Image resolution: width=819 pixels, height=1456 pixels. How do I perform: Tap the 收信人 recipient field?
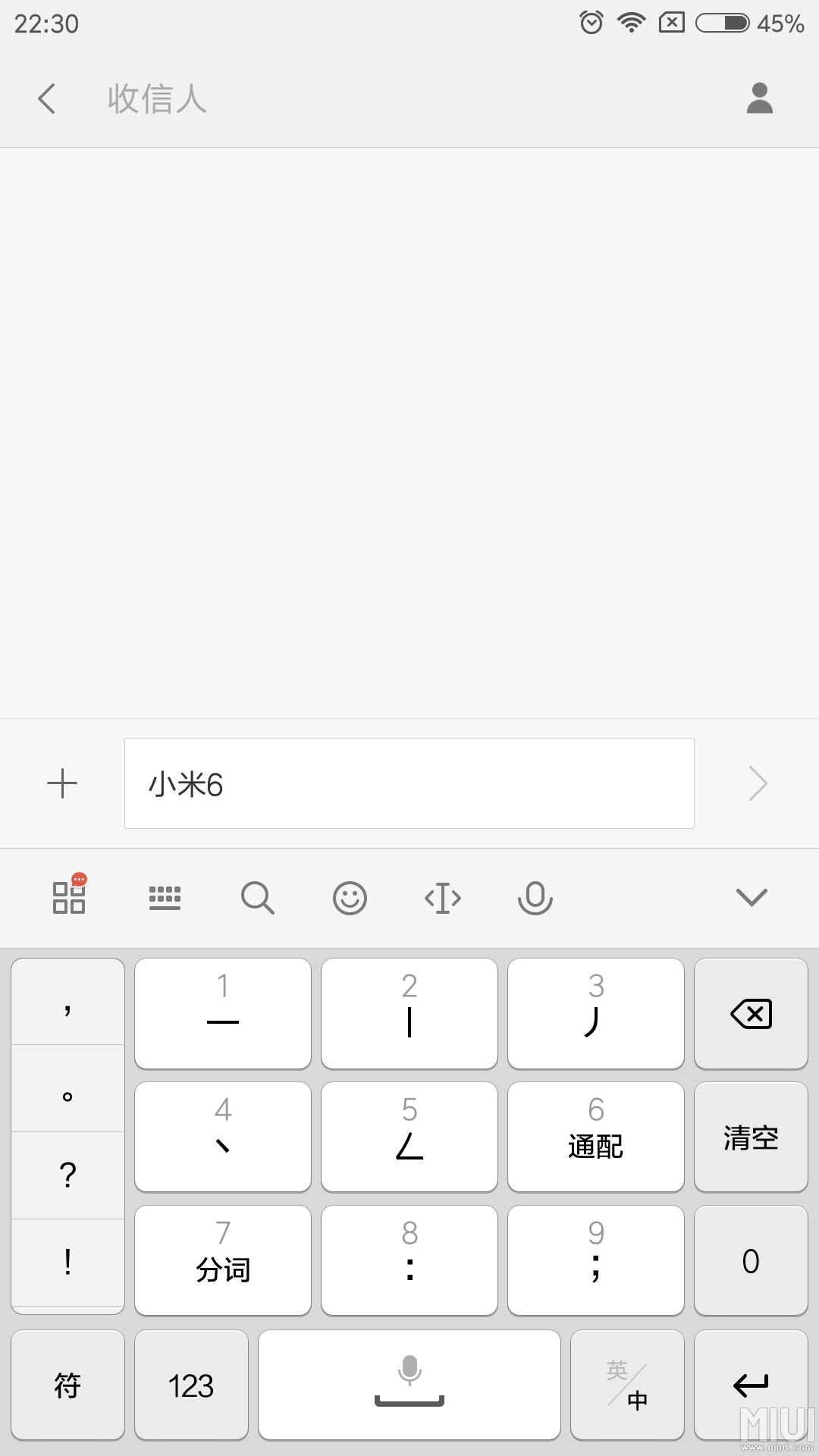pos(155,98)
